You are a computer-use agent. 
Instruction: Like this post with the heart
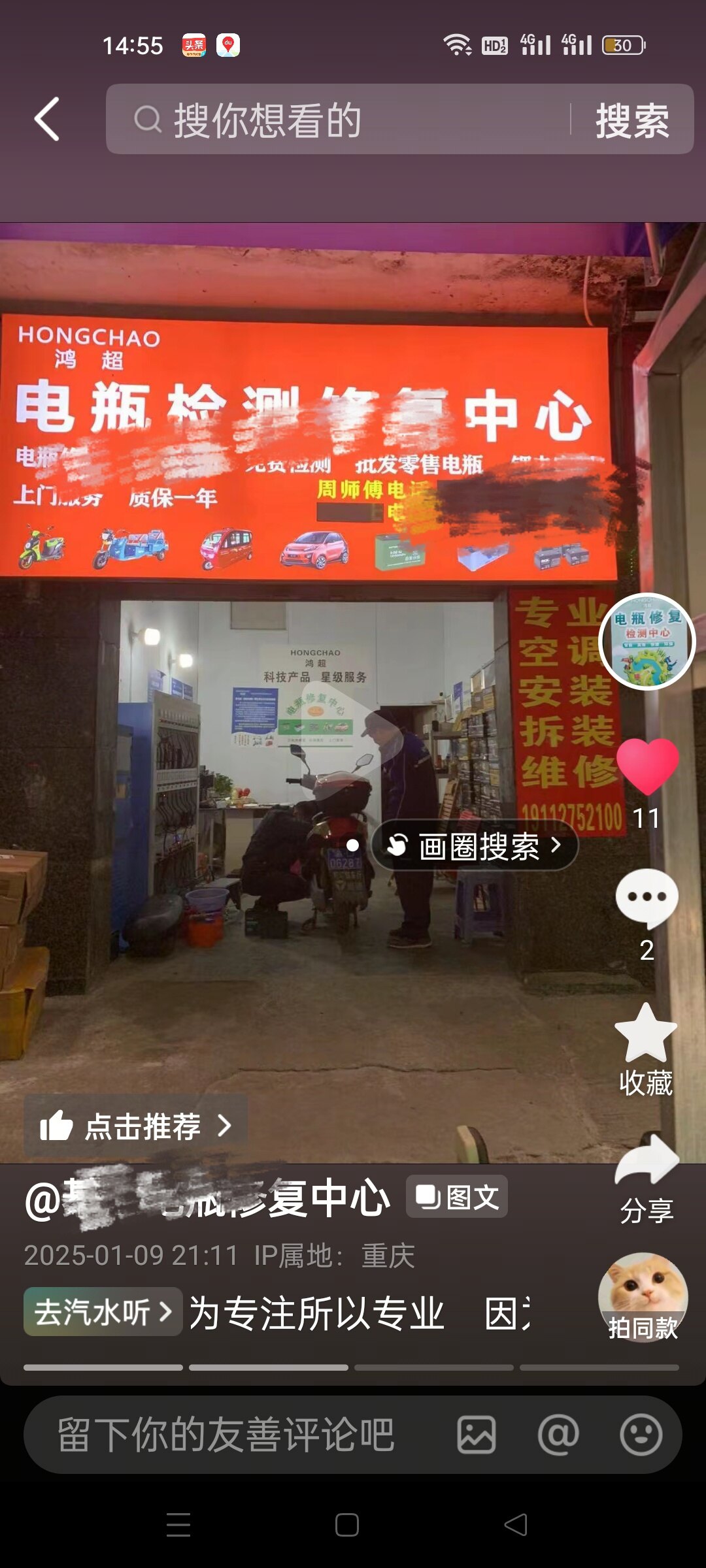click(647, 766)
